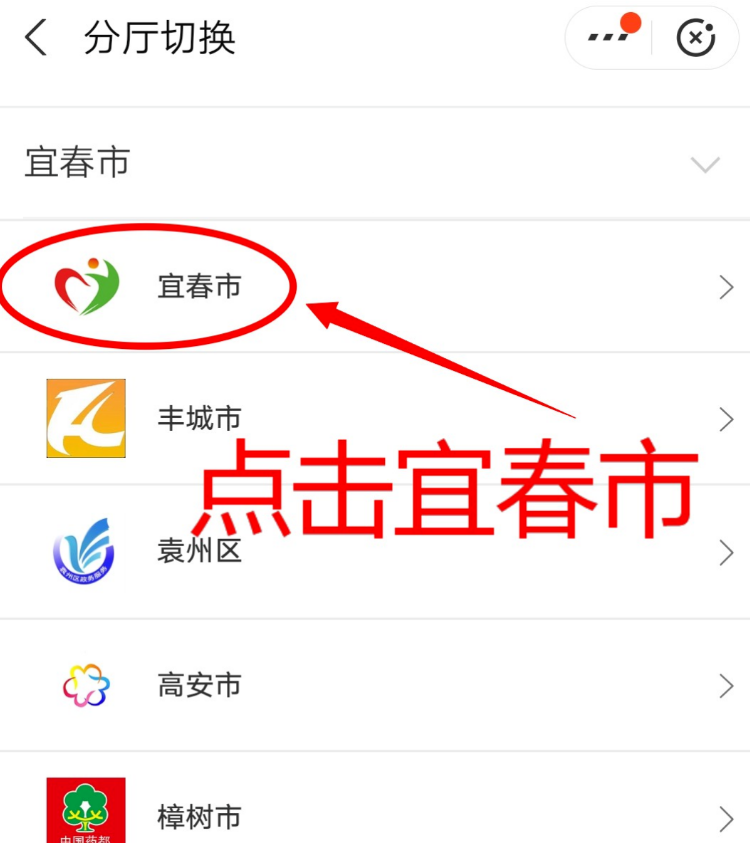Go back from the 分厅切换 page
This screenshot has width=750, height=843.
(x=36, y=39)
